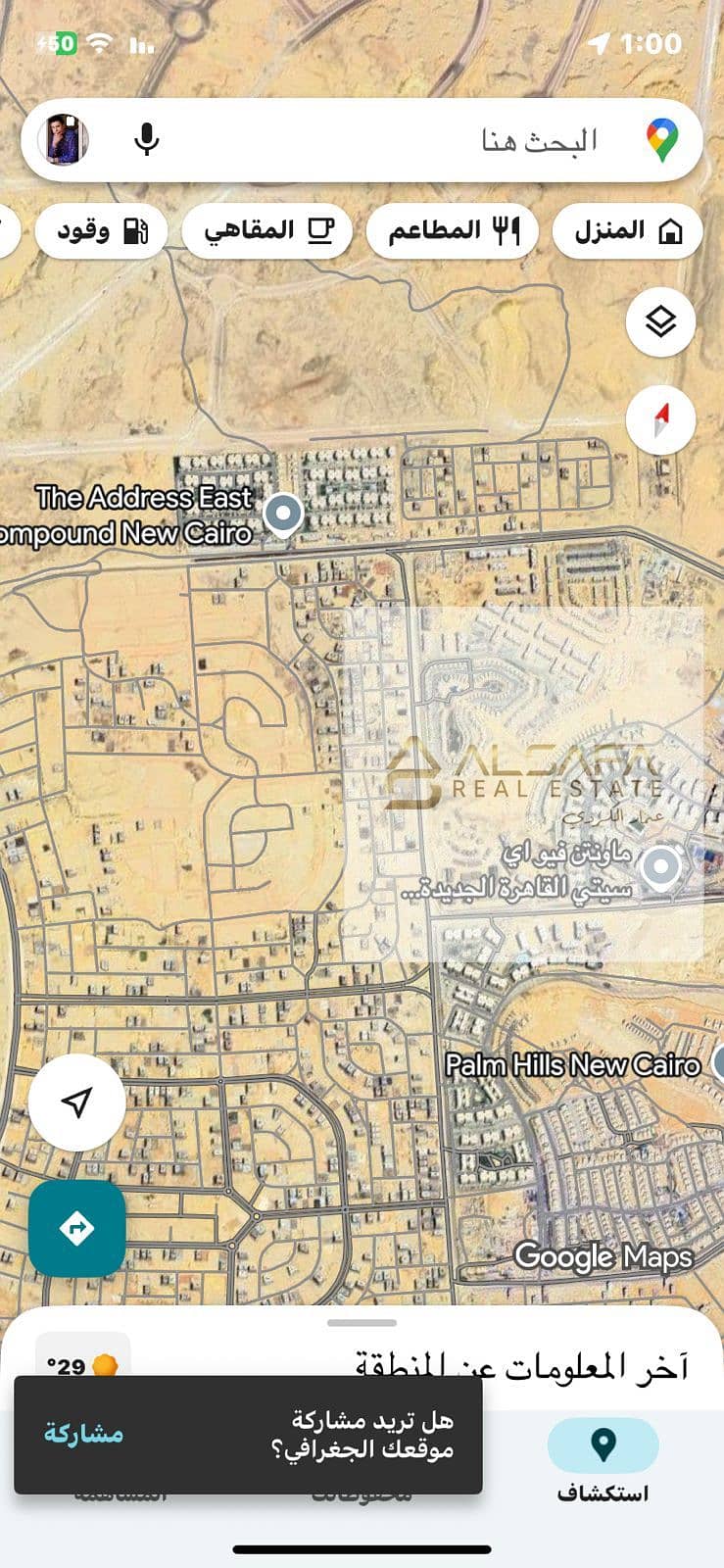
Task: Select the المنزل home chip
Action: (627, 231)
